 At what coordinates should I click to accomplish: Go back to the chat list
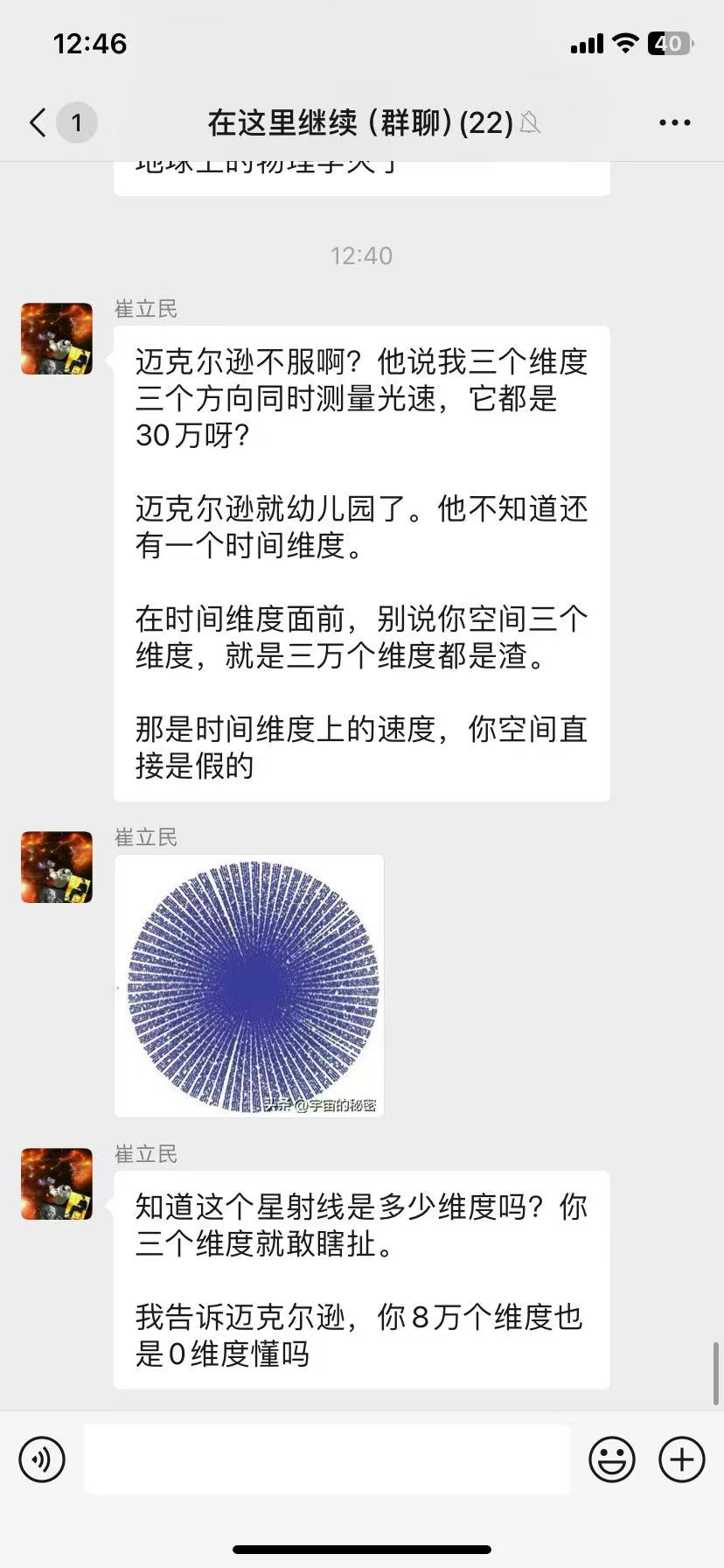pos(38,122)
